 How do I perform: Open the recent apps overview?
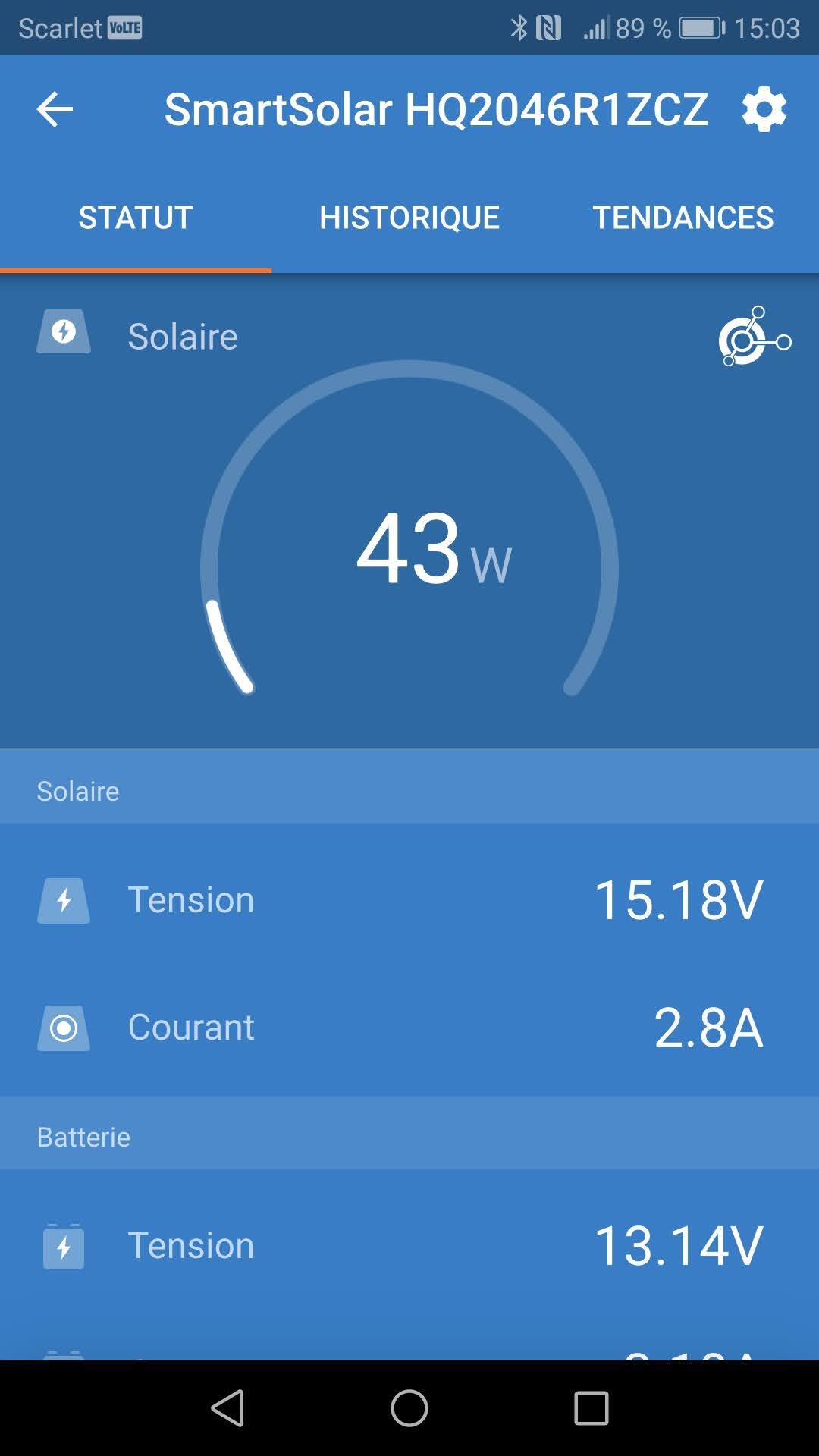(x=591, y=1408)
